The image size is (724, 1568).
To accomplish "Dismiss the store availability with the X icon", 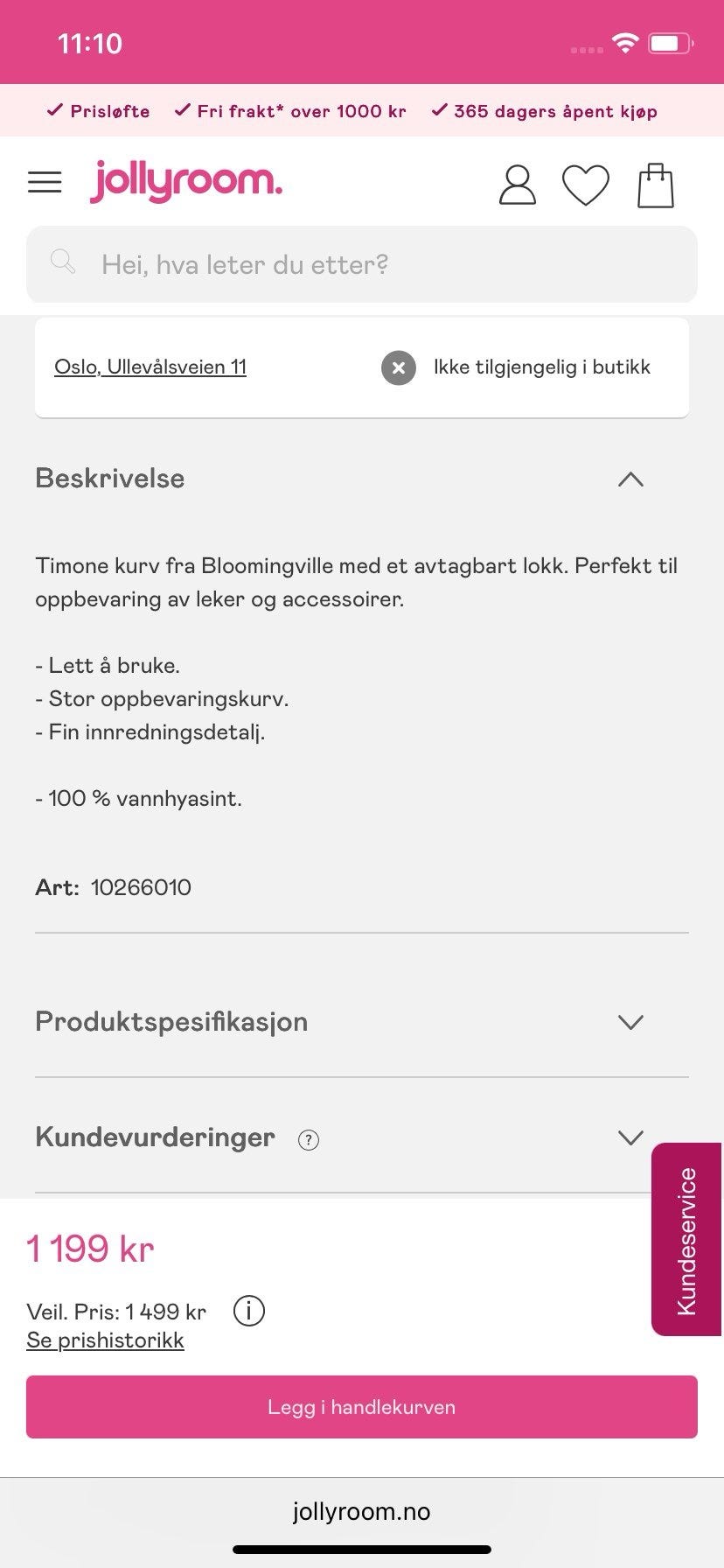I will (x=399, y=367).
